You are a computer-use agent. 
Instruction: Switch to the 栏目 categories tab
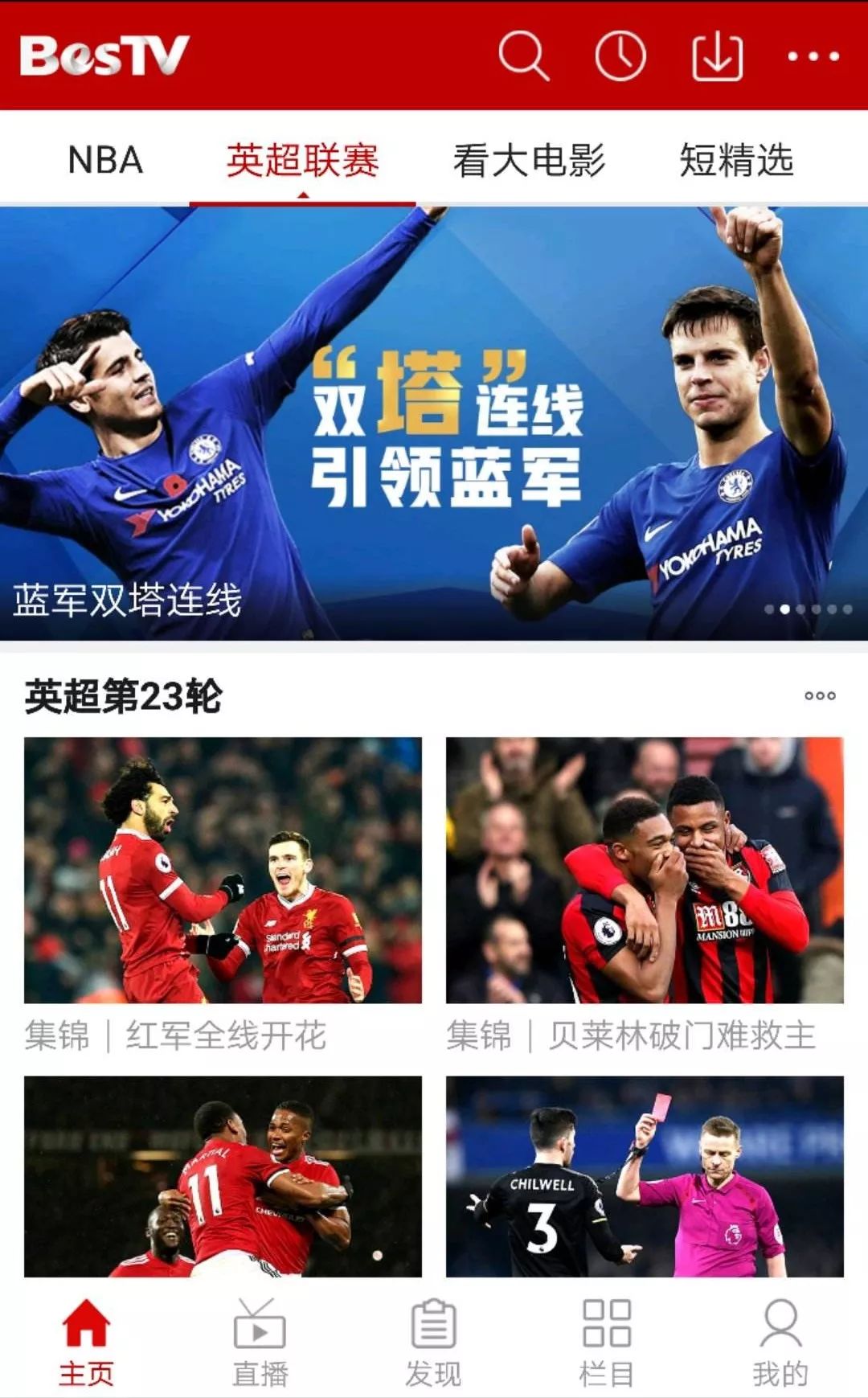[x=607, y=1341]
